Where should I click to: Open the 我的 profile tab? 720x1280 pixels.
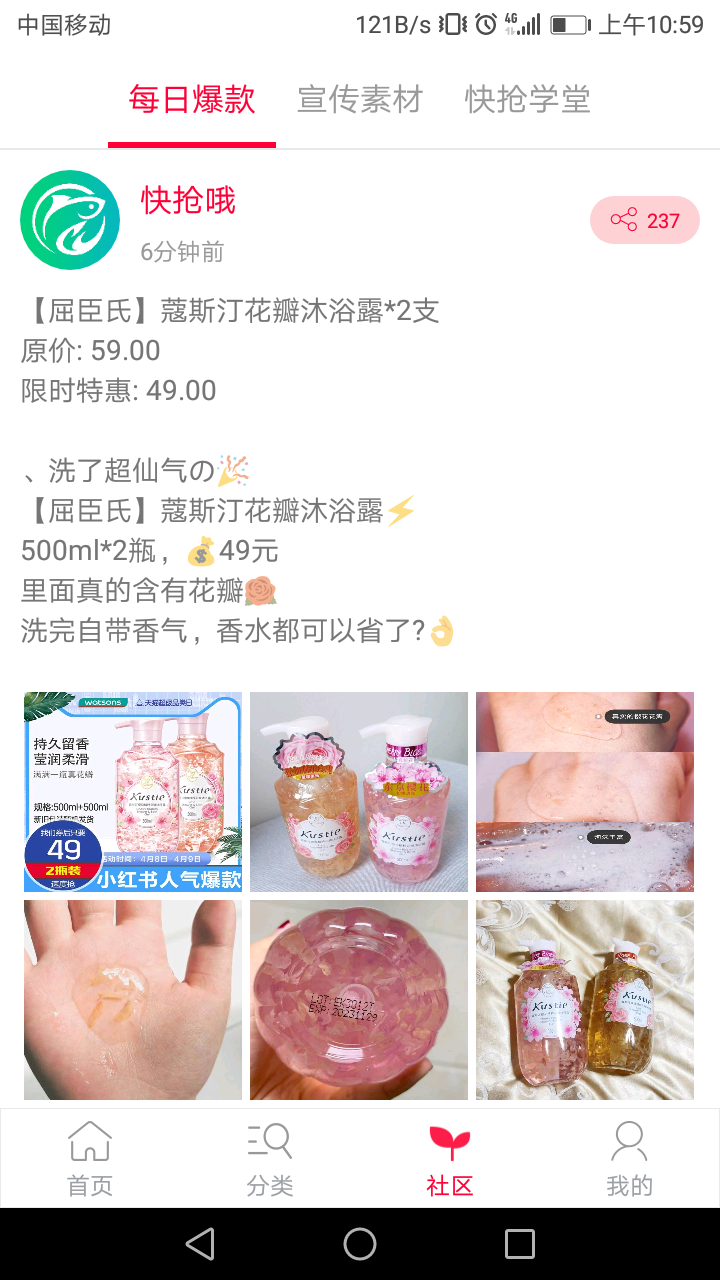click(629, 1158)
